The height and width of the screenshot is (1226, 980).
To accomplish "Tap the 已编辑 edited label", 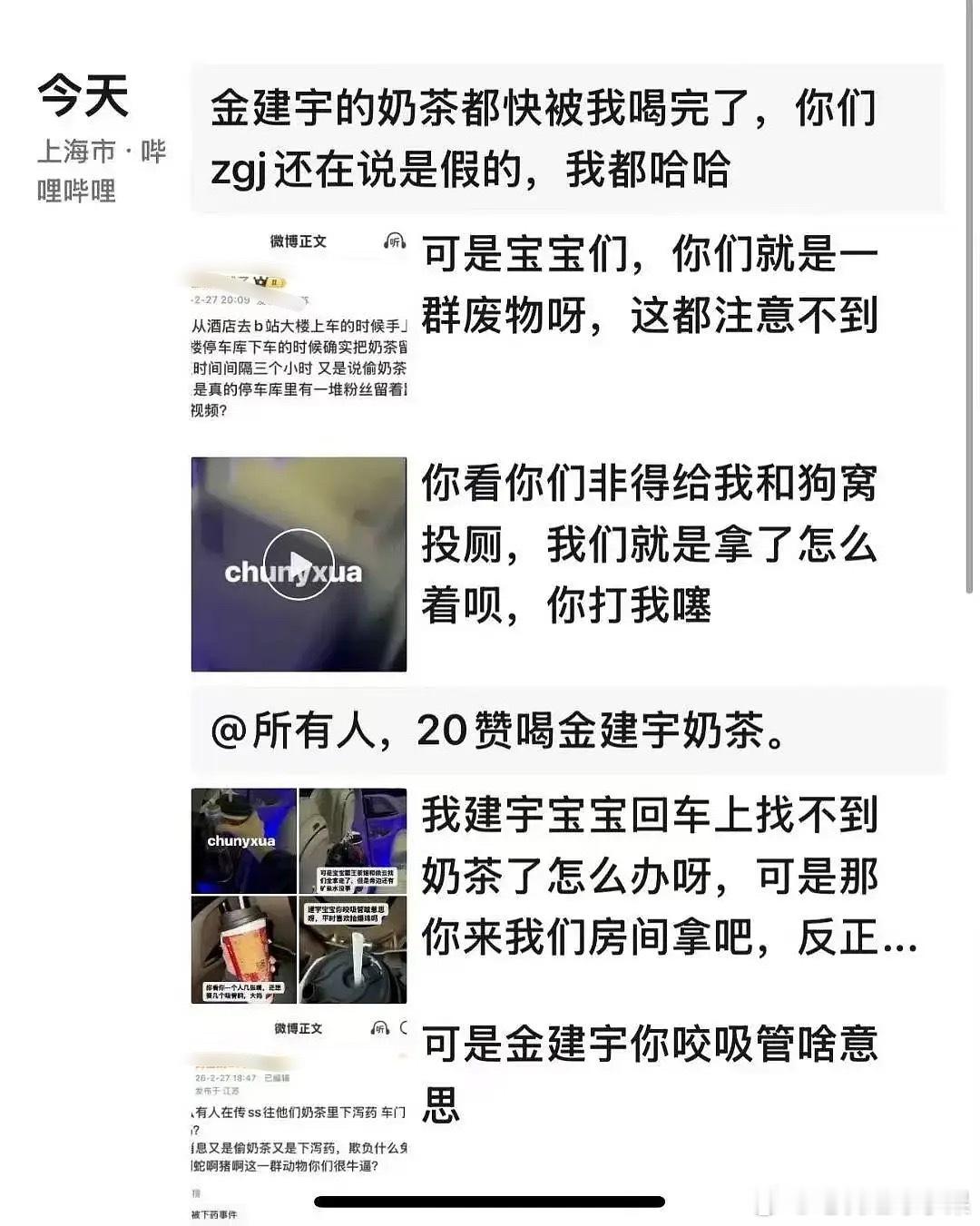I will point(278,1078).
